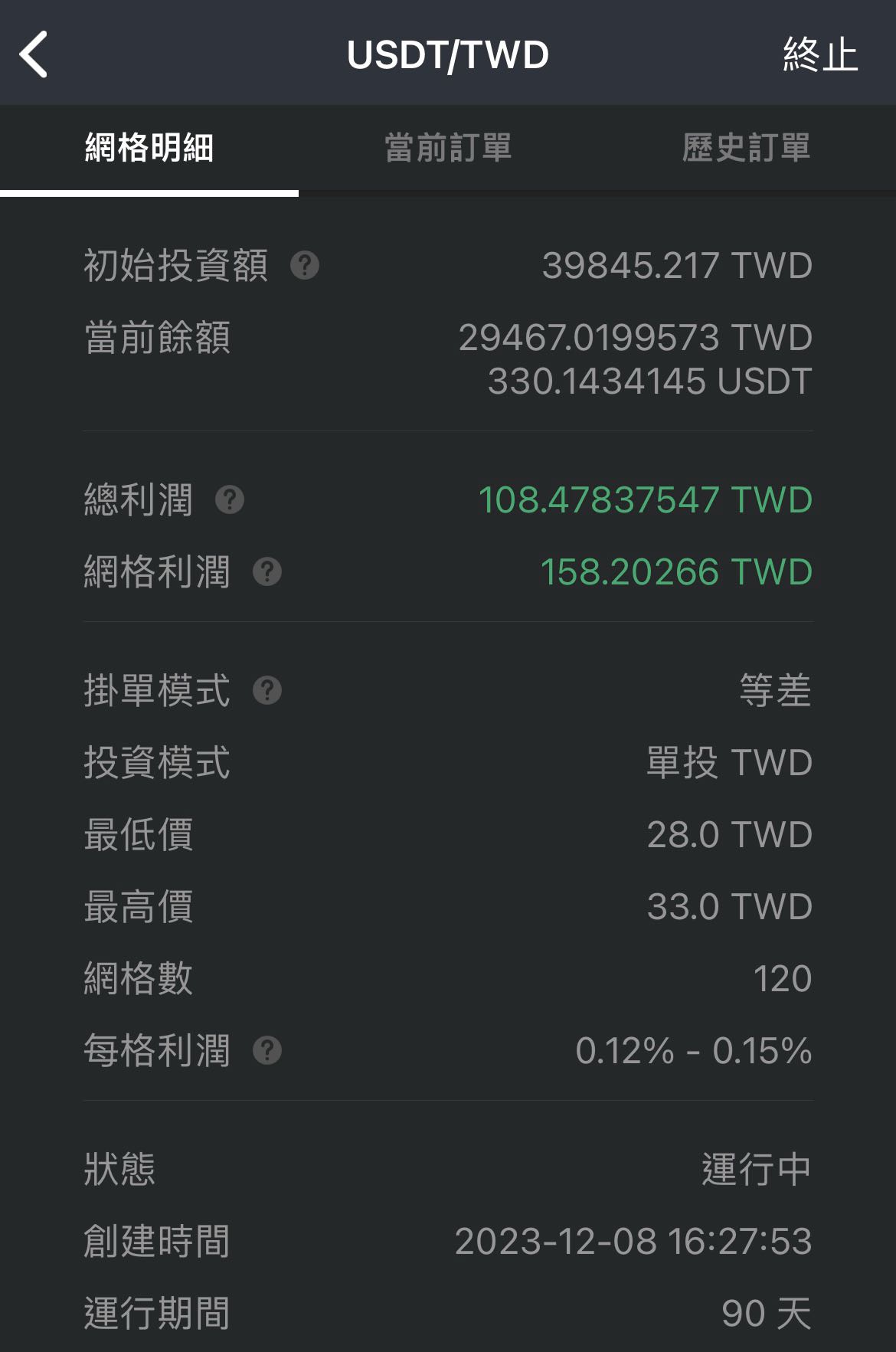Viewport: 896px width, 1352px height.
Task: Open the help icon next to 初始投資額
Action: (x=306, y=266)
